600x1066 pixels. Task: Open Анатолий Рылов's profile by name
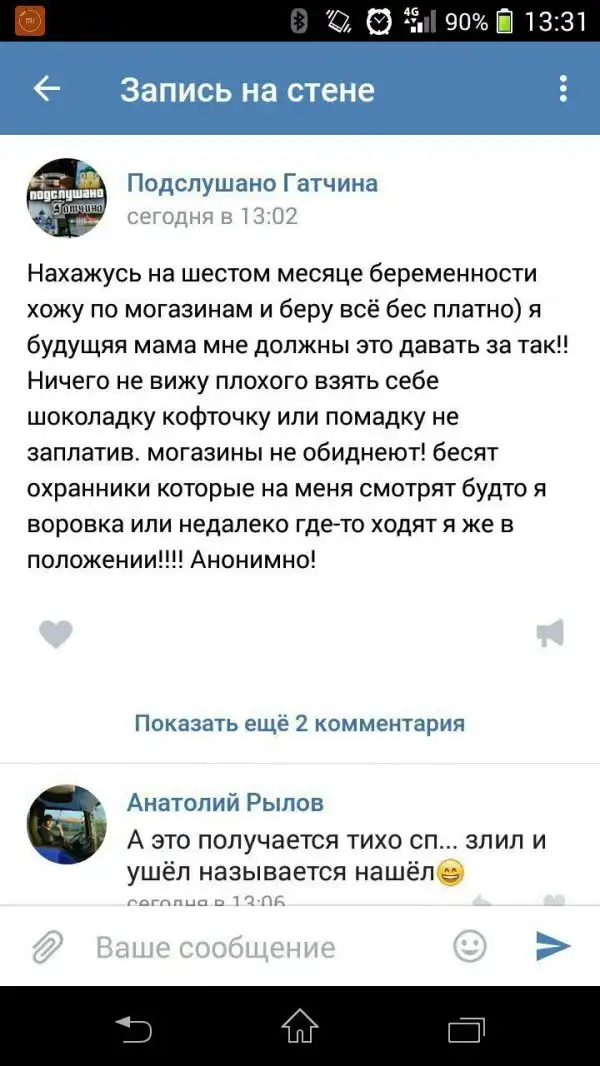pos(226,802)
